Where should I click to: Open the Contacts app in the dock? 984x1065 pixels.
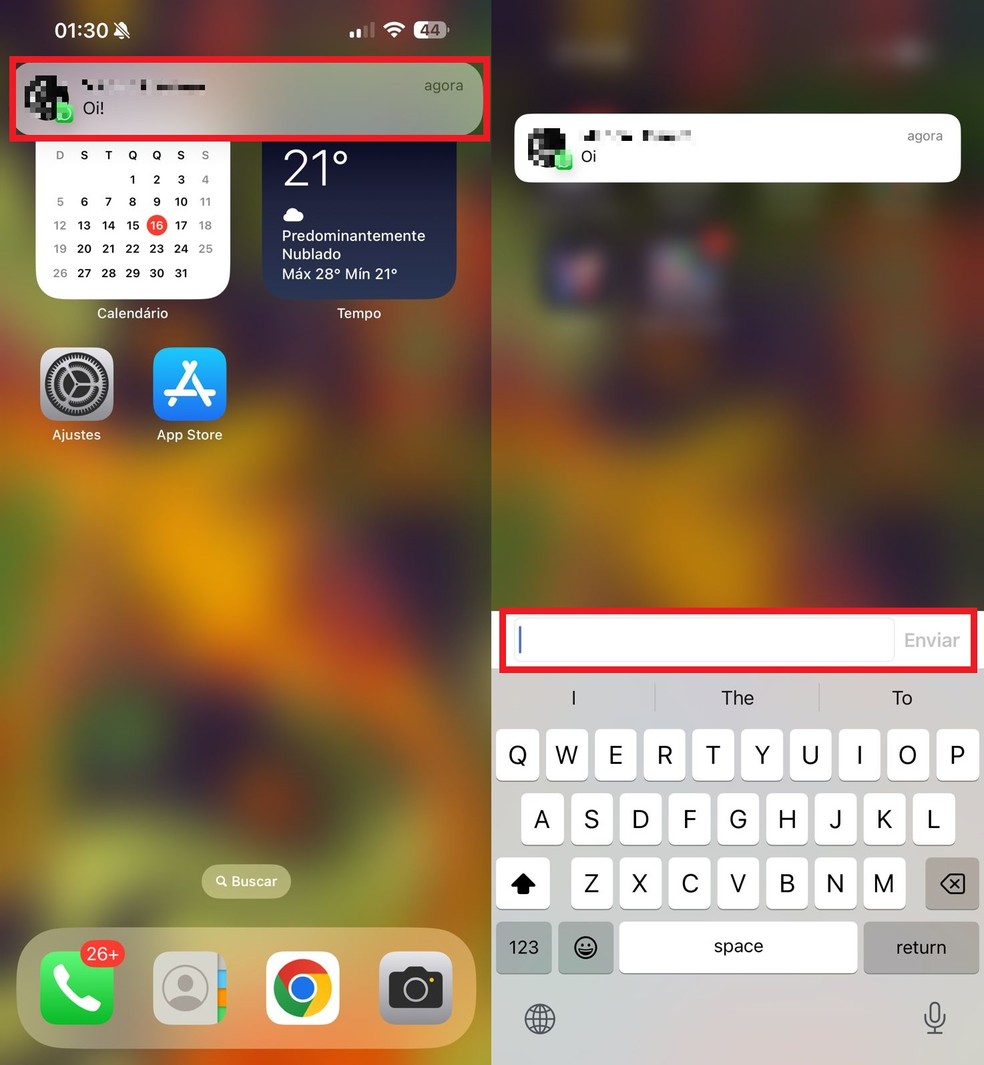point(190,988)
